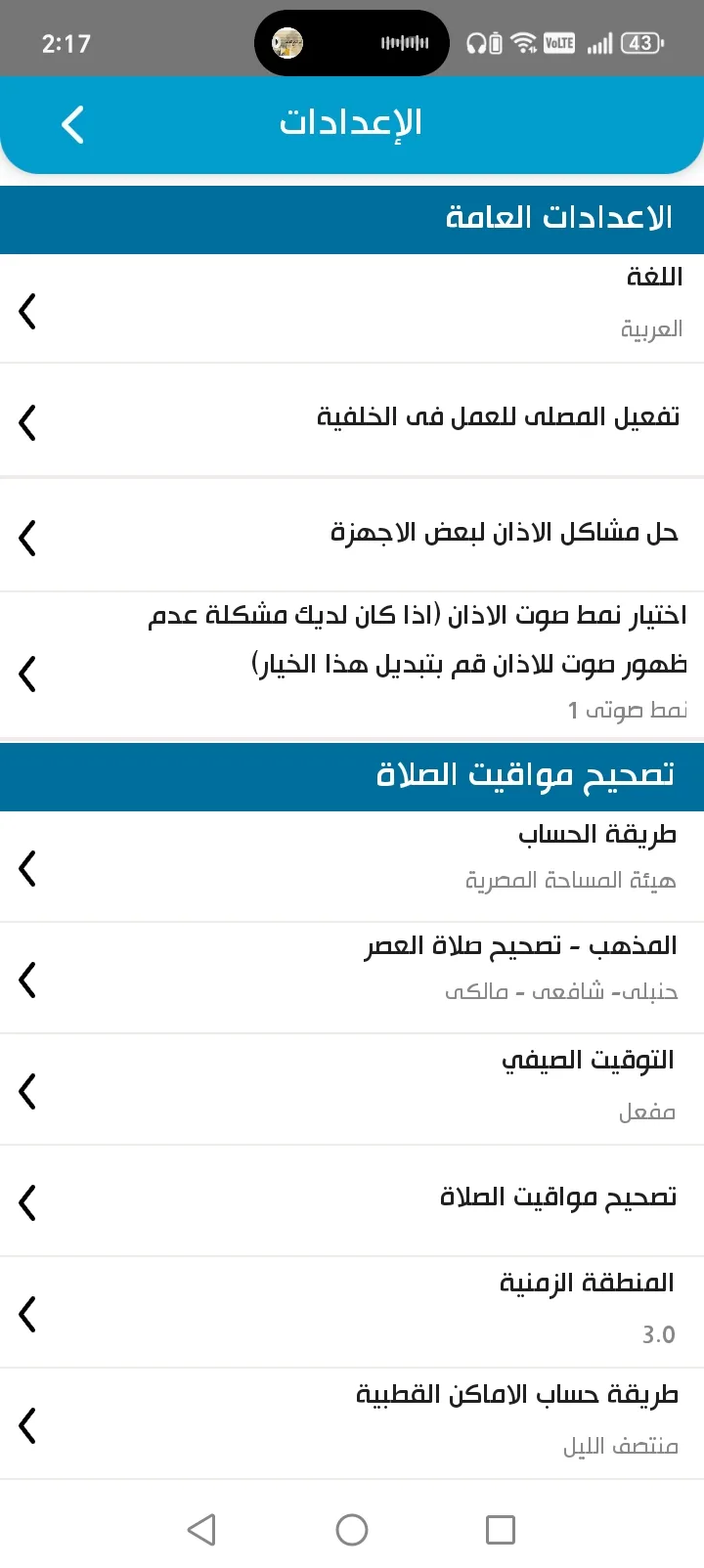Open حل مشاكل الاذان لبعض الاجهزة
This screenshot has height=1568, width=704.
click(352, 535)
